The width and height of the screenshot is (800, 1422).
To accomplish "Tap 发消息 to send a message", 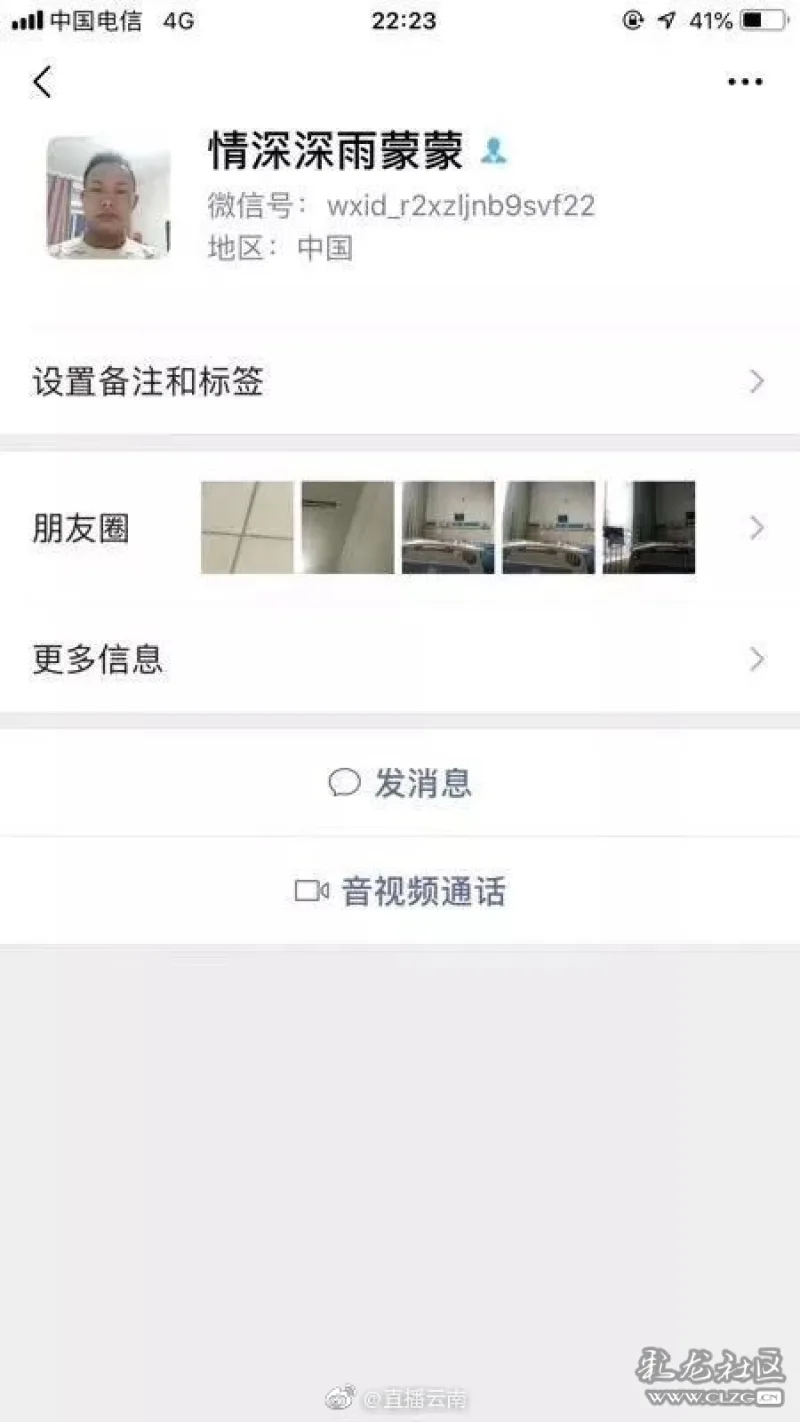I will pyautogui.click(x=400, y=783).
